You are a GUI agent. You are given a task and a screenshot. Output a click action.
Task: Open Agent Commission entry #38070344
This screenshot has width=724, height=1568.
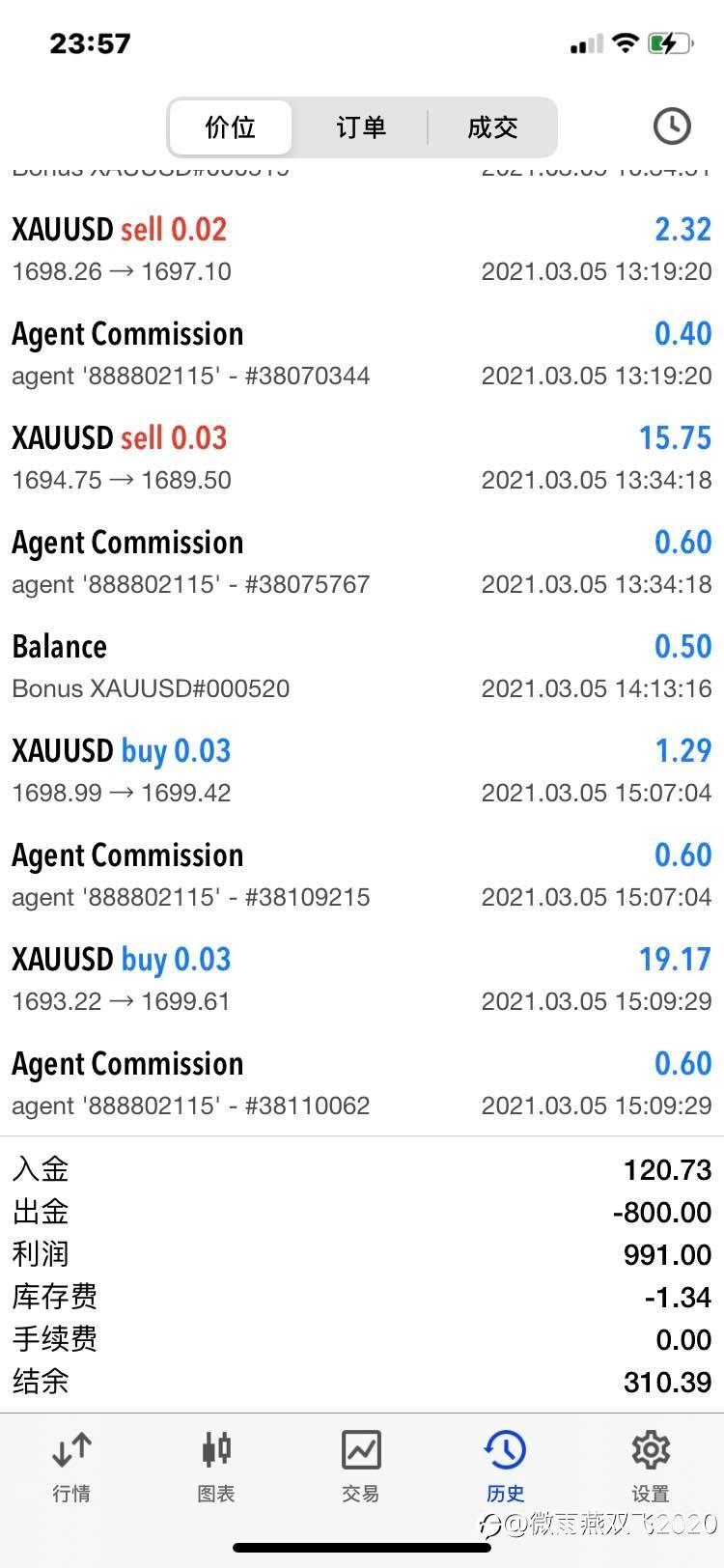click(x=362, y=353)
